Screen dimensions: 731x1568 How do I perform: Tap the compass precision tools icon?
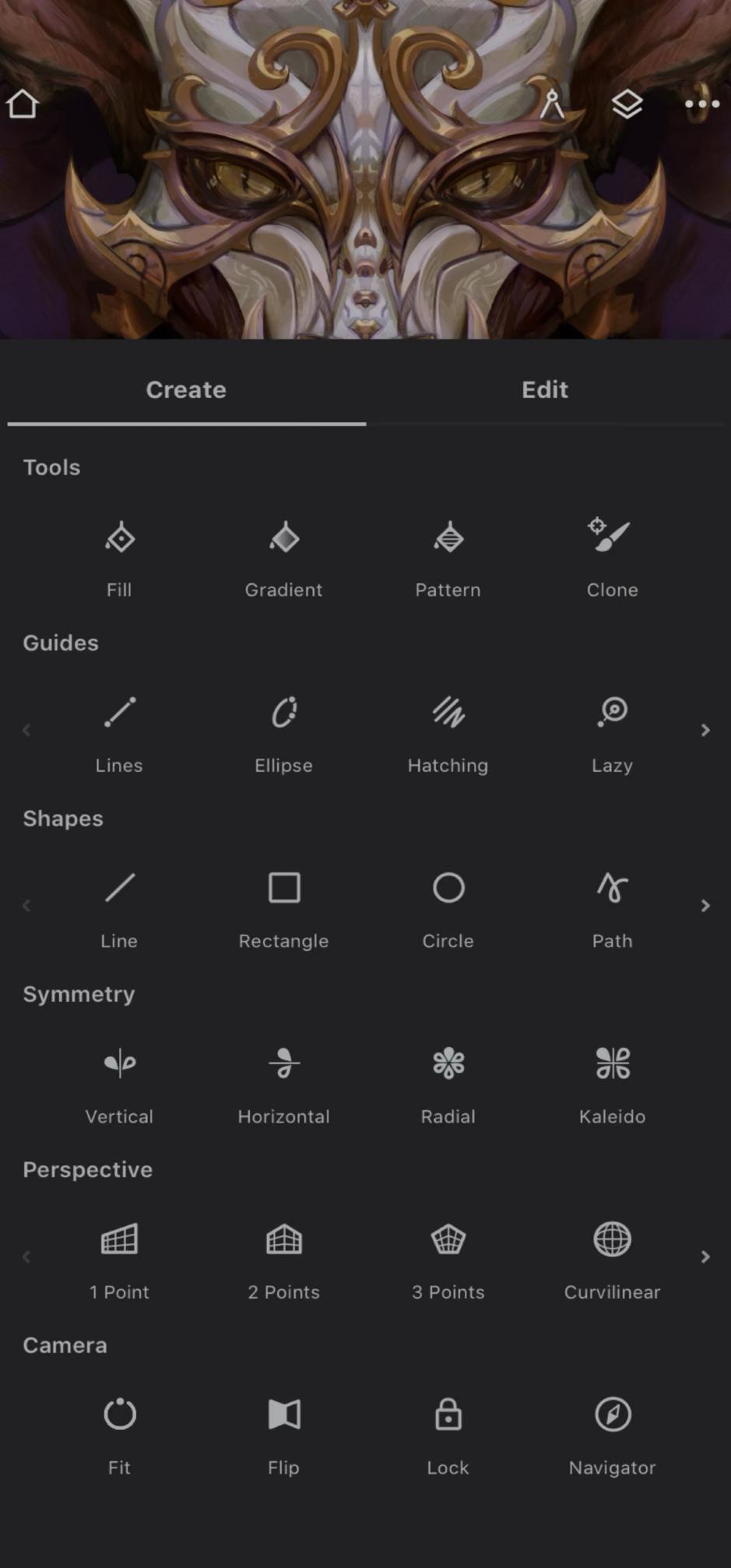552,104
